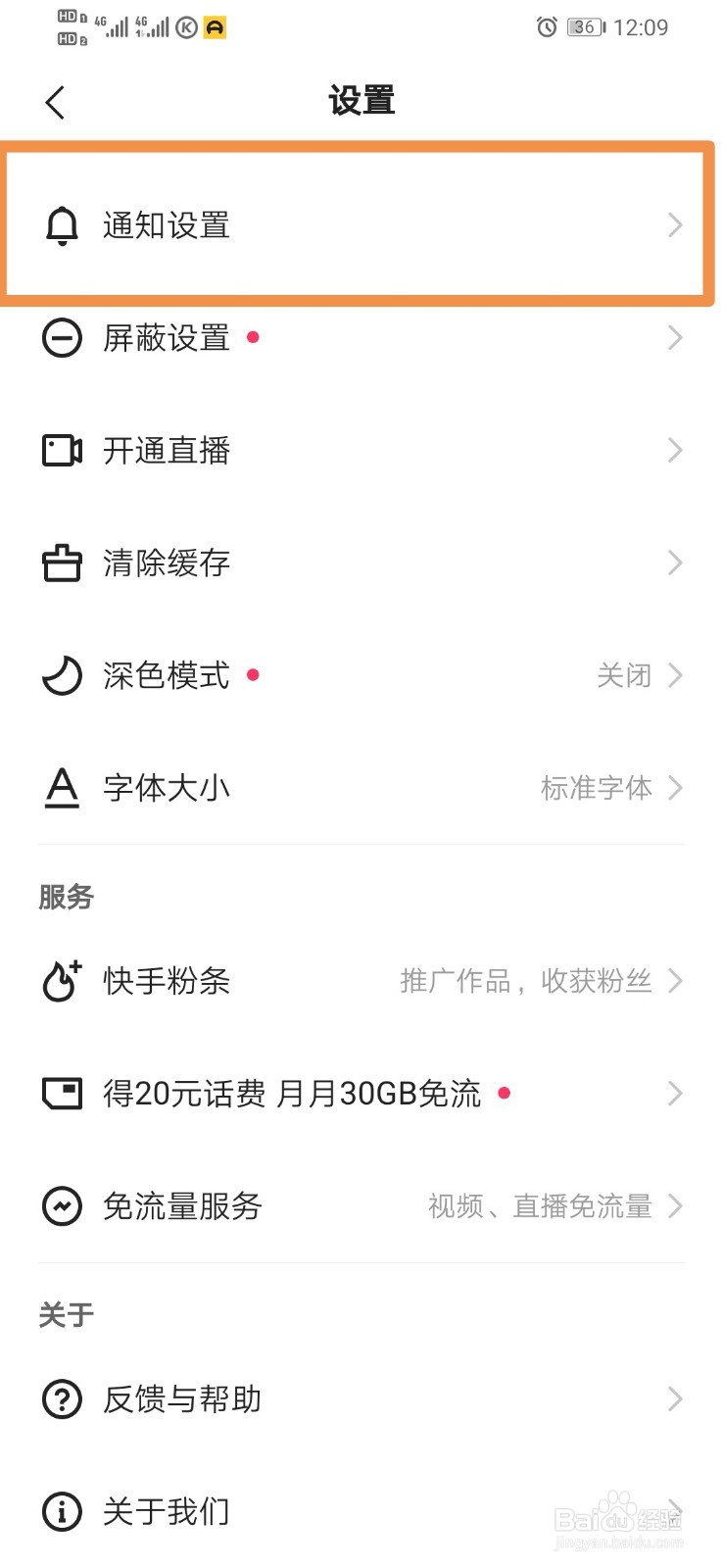Tap the flame icon for 快手粉条
Screen dimensions: 723x1568
[x=62, y=980]
